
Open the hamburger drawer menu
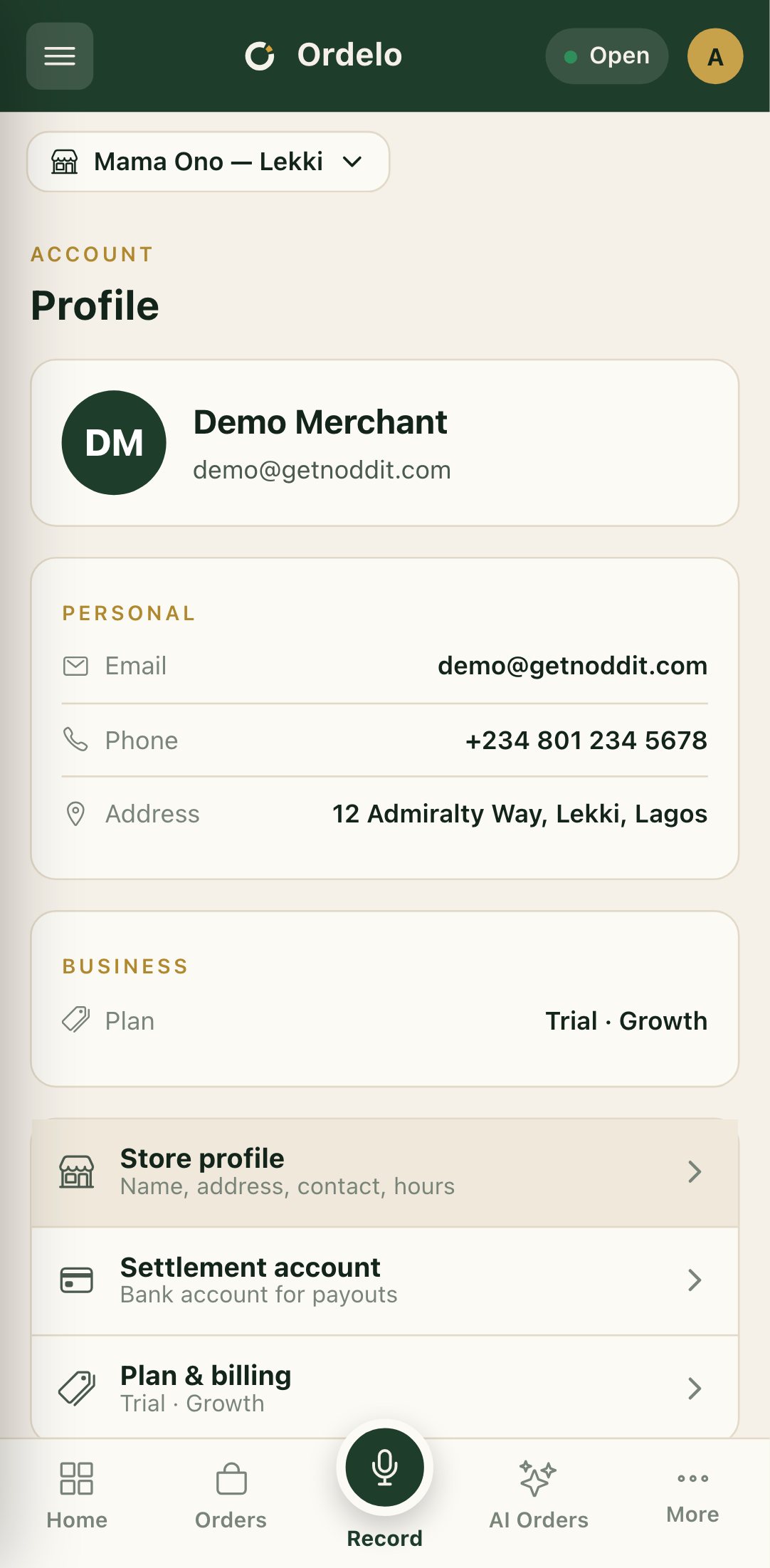(x=60, y=56)
